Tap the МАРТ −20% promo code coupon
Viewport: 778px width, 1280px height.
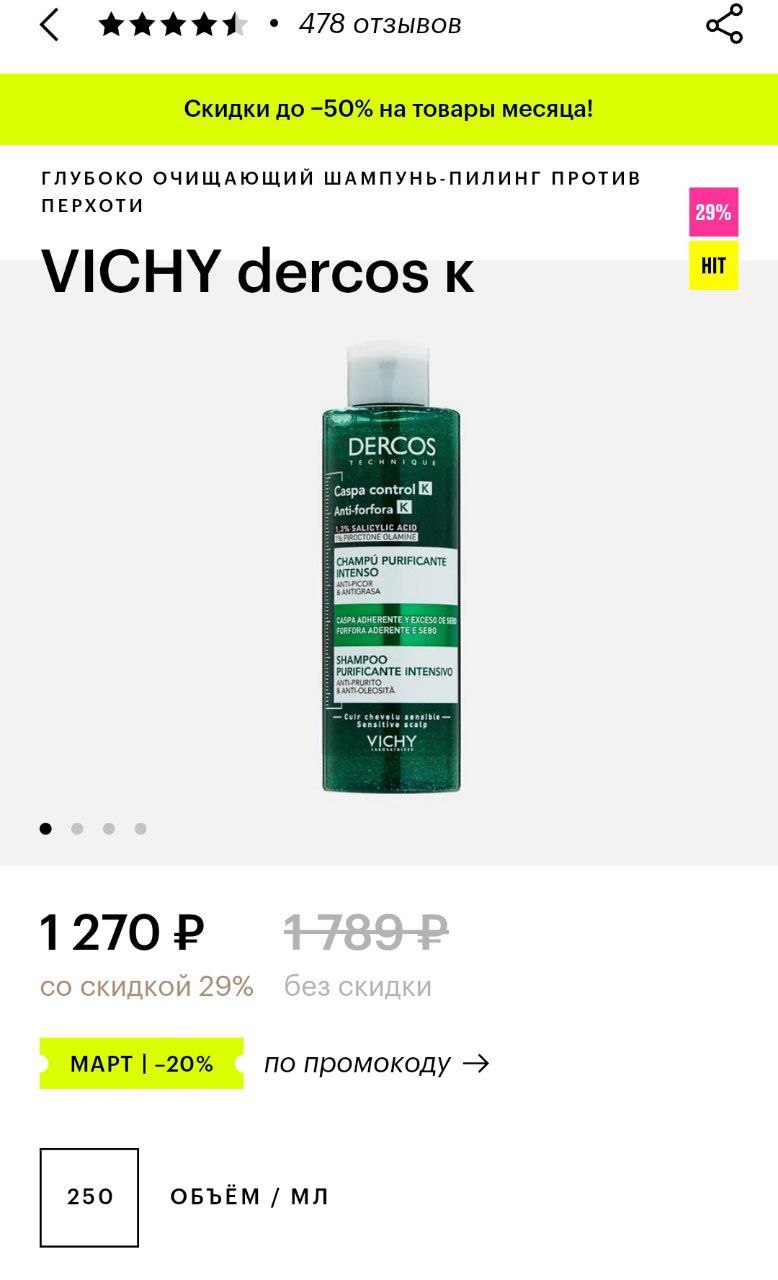[141, 1063]
